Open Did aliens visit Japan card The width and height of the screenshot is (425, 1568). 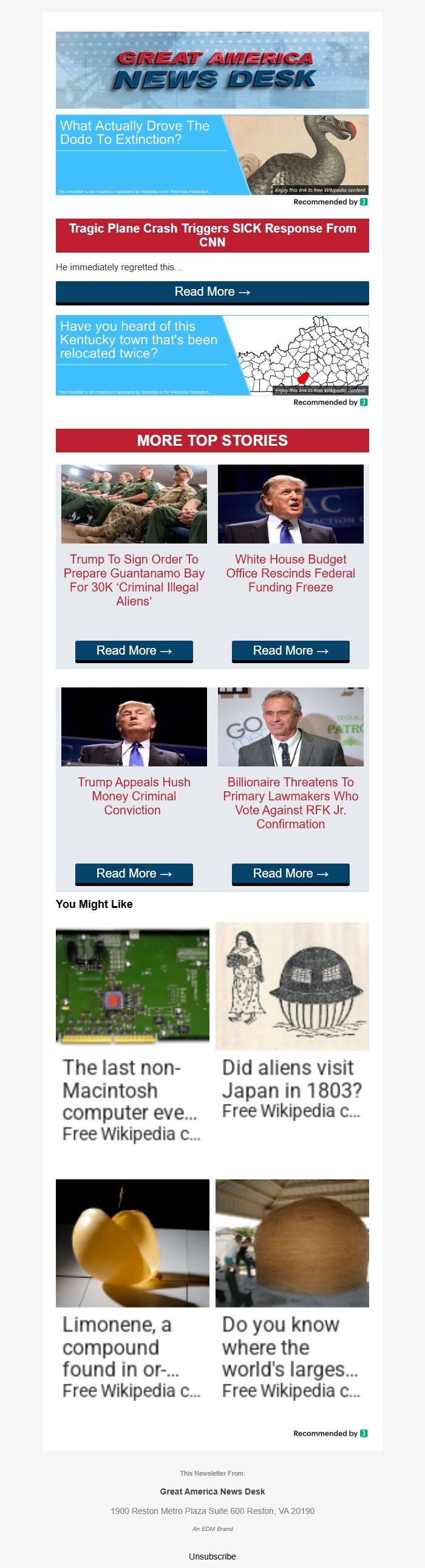point(291,1023)
